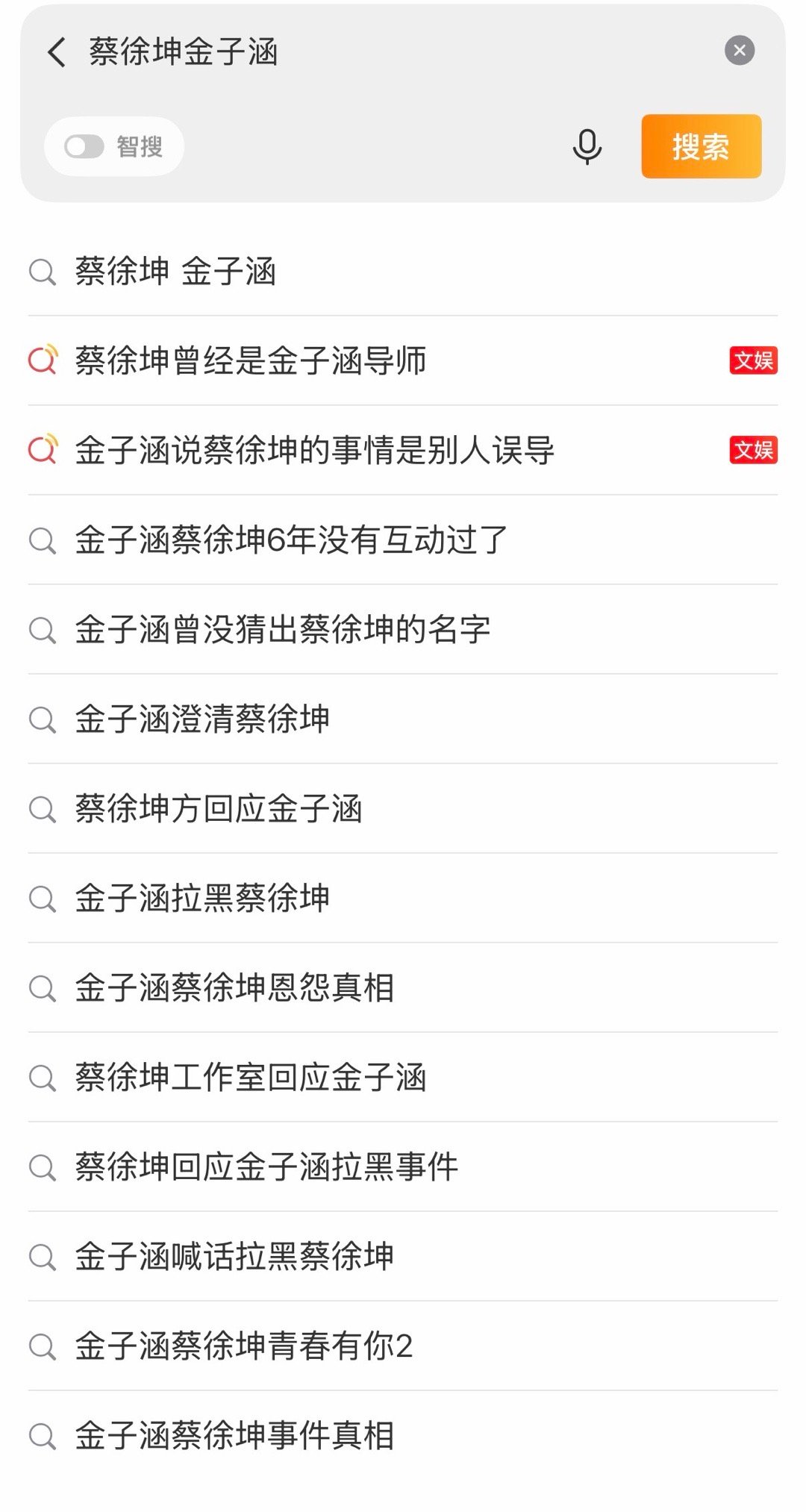Tap the 文娱 tag beside 金子涵说蔡徐坤的事情是别人误导
Screen dimensions: 806x1512
[x=754, y=451]
